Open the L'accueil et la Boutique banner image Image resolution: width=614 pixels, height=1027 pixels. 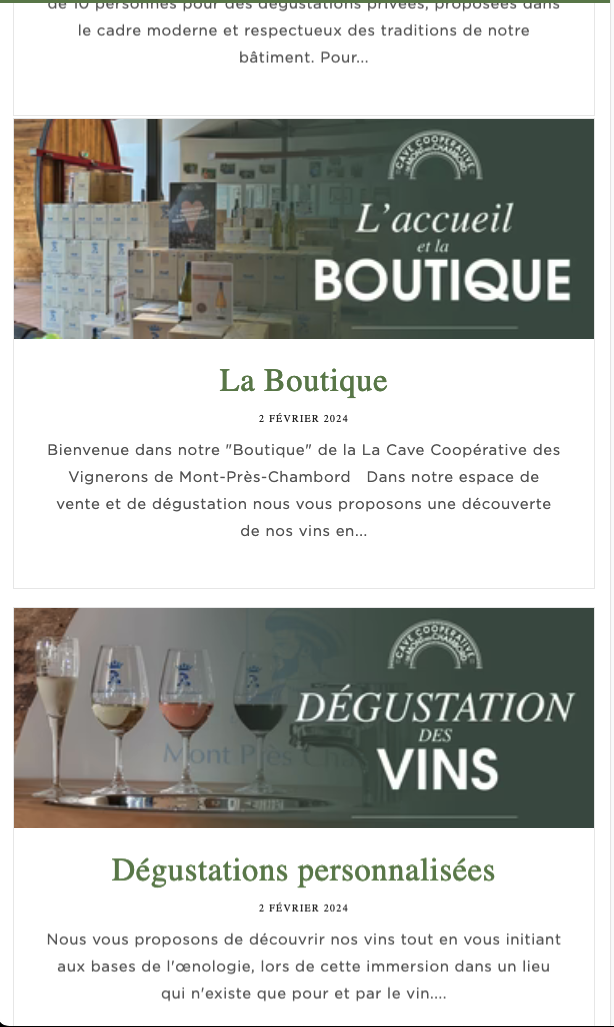[x=303, y=229]
